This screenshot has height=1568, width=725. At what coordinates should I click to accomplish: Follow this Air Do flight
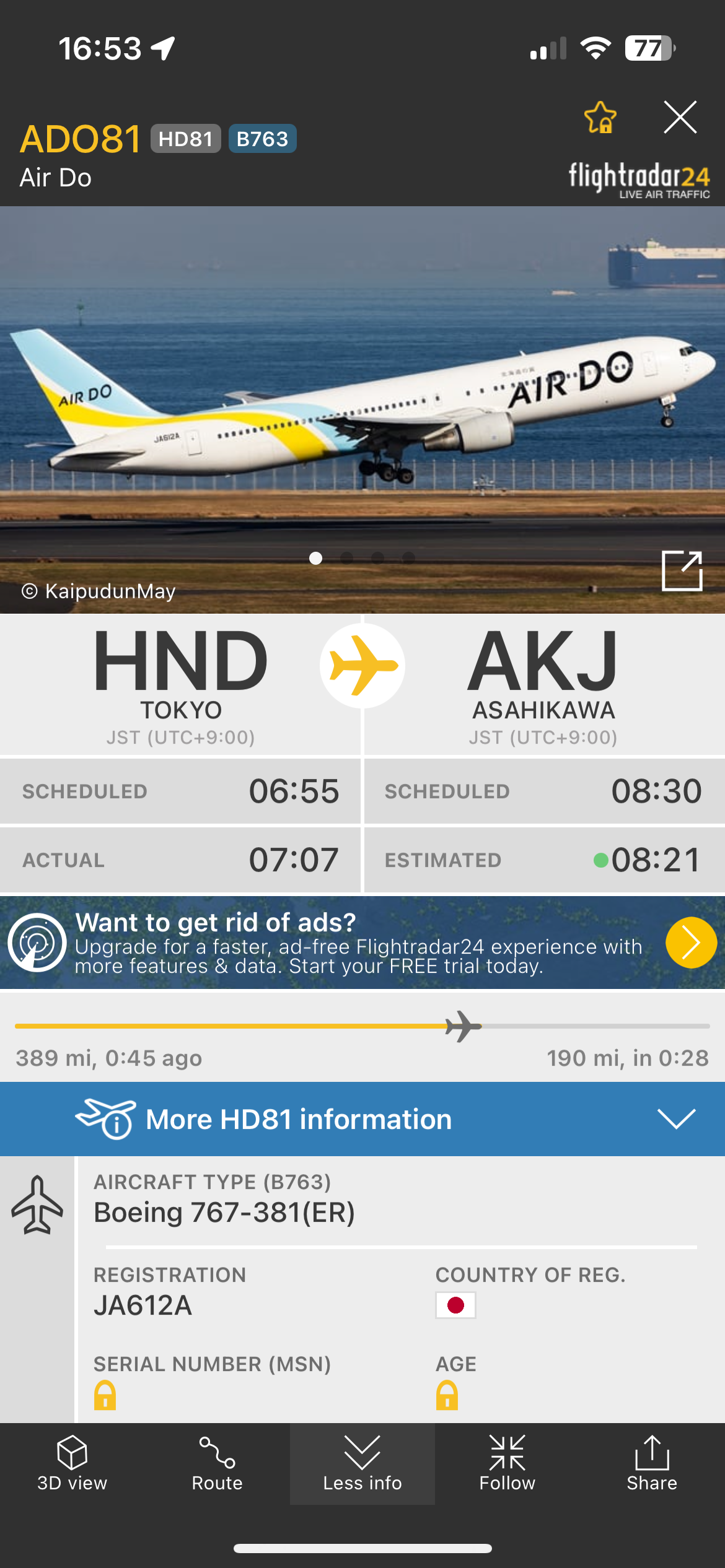(x=507, y=1463)
